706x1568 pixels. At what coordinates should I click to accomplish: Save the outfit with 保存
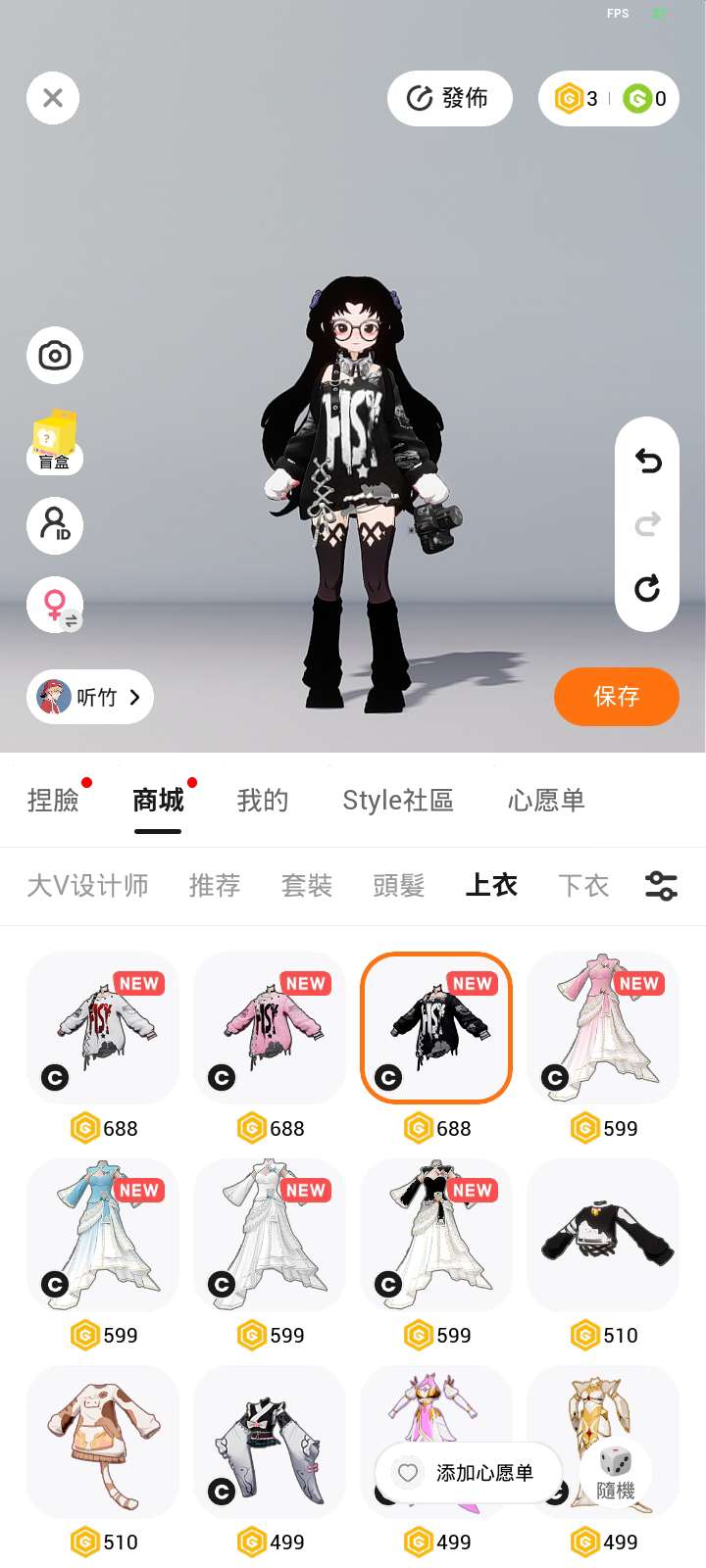click(616, 697)
